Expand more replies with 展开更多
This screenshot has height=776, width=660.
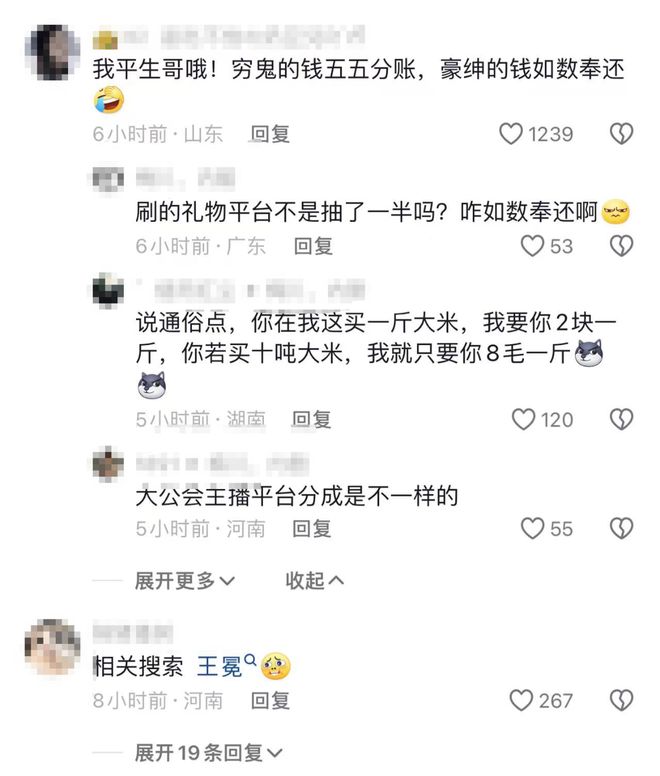point(185,580)
